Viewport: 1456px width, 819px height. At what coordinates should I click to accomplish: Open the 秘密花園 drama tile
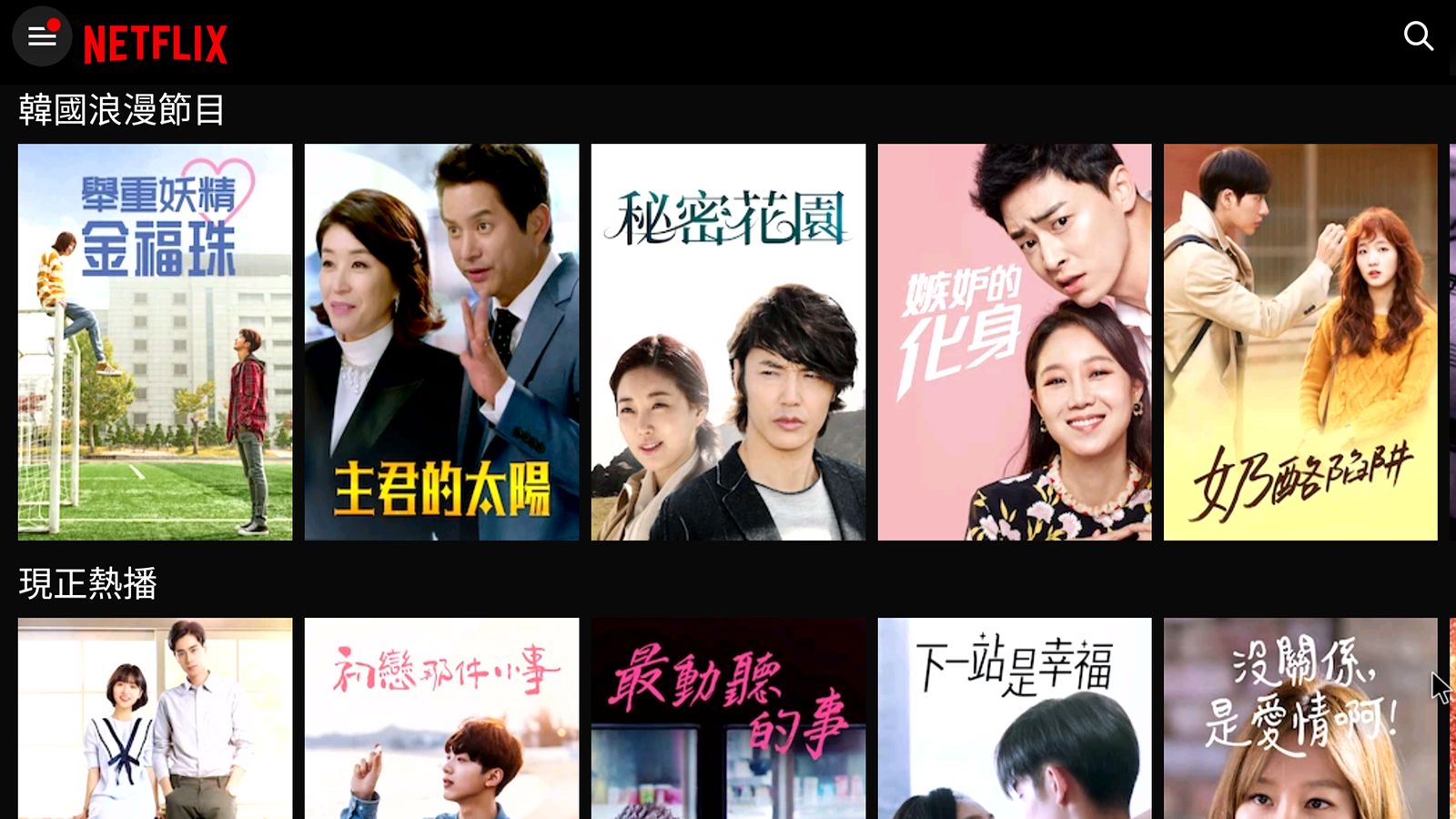(728, 341)
